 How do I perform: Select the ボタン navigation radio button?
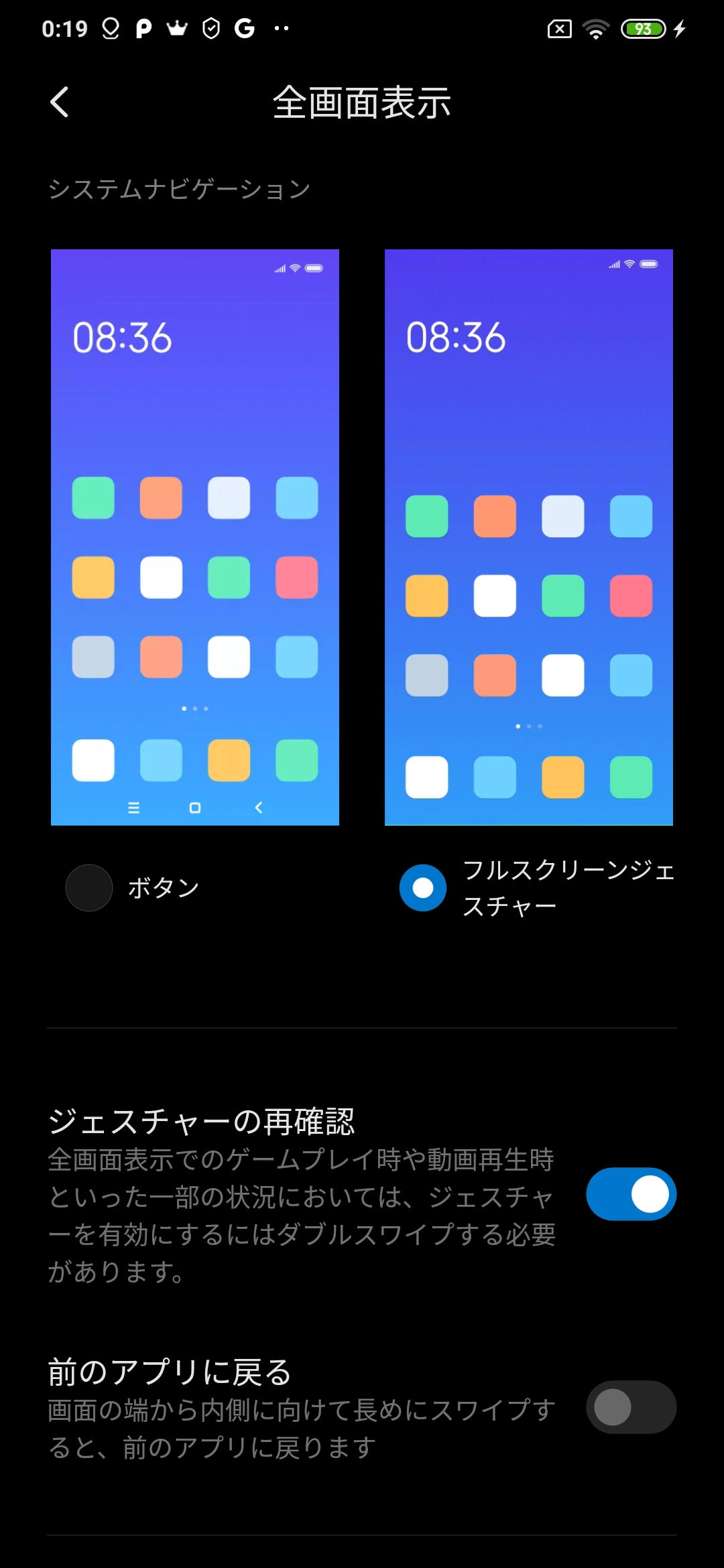[89, 888]
